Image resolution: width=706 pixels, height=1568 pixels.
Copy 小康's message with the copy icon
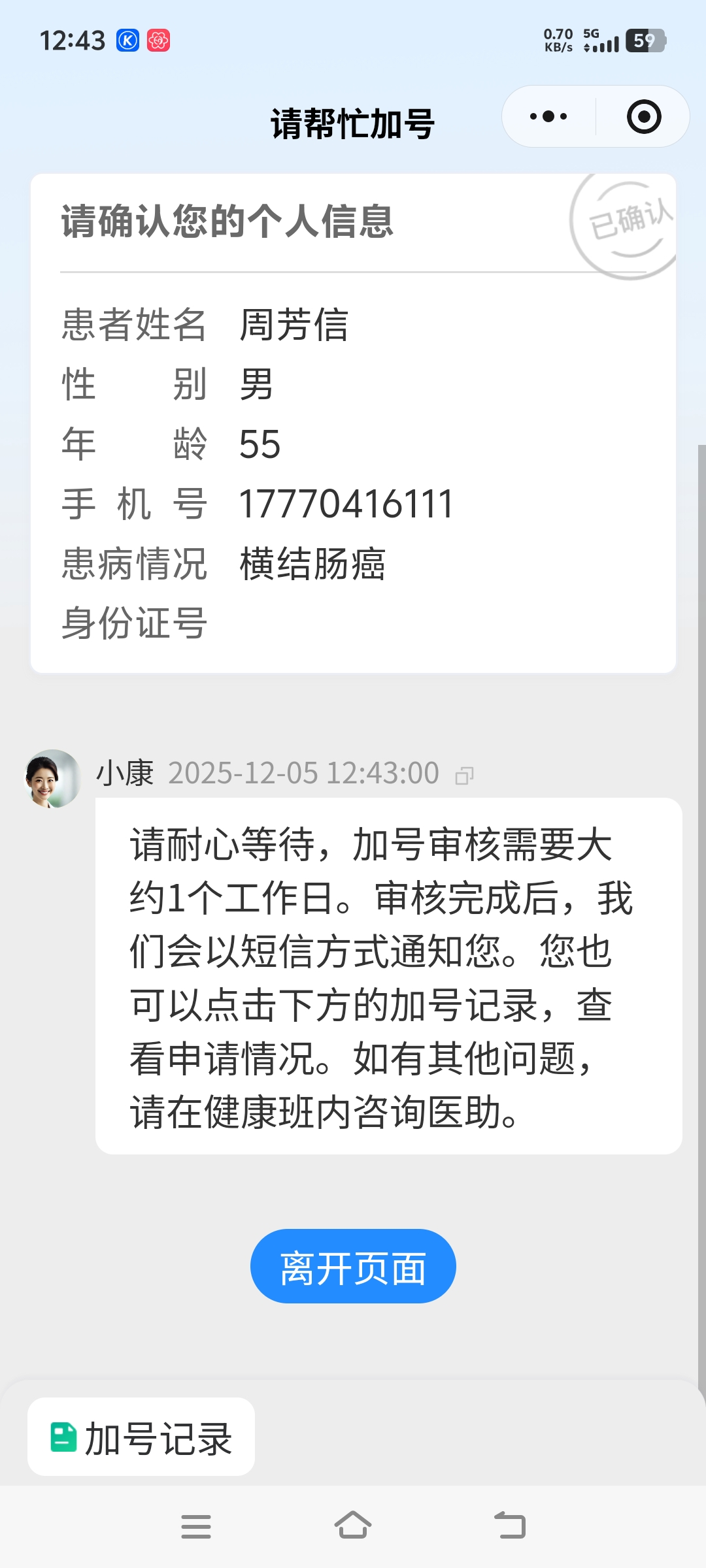pos(464,776)
